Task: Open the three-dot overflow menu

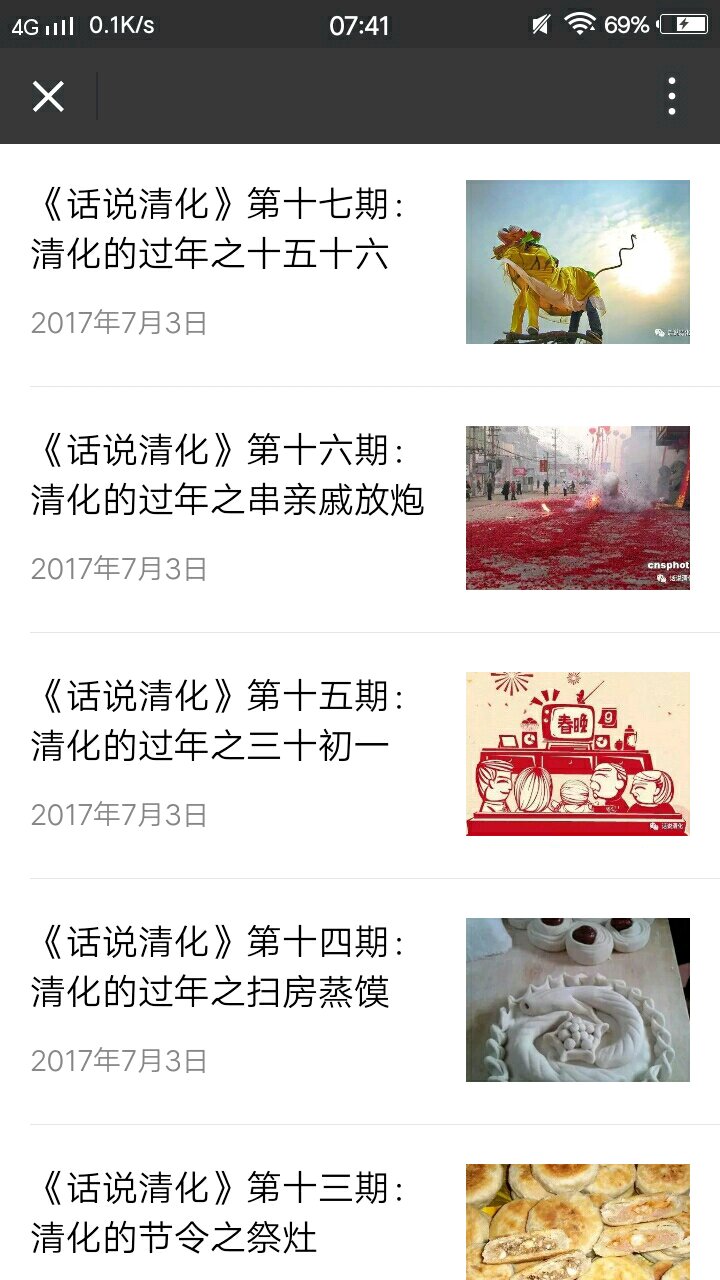Action: point(671,97)
